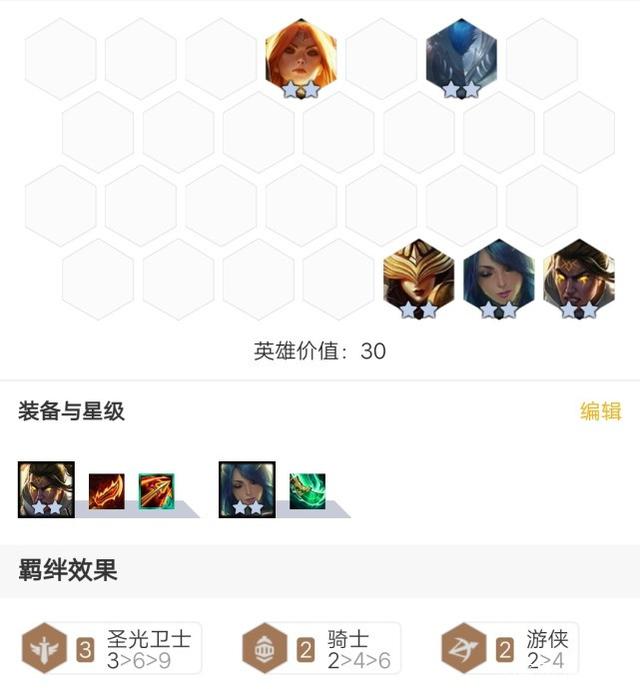Tap the green item on the blue-haired champion

307,491
